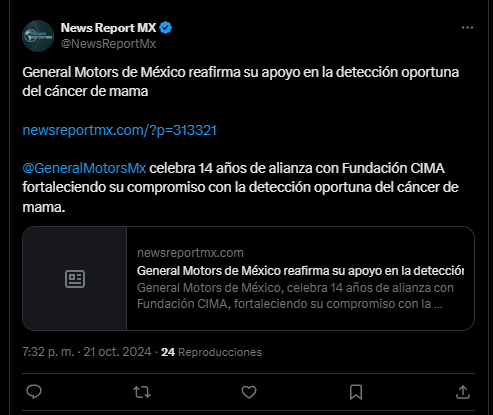Repost this tweet

tap(142, 392)
